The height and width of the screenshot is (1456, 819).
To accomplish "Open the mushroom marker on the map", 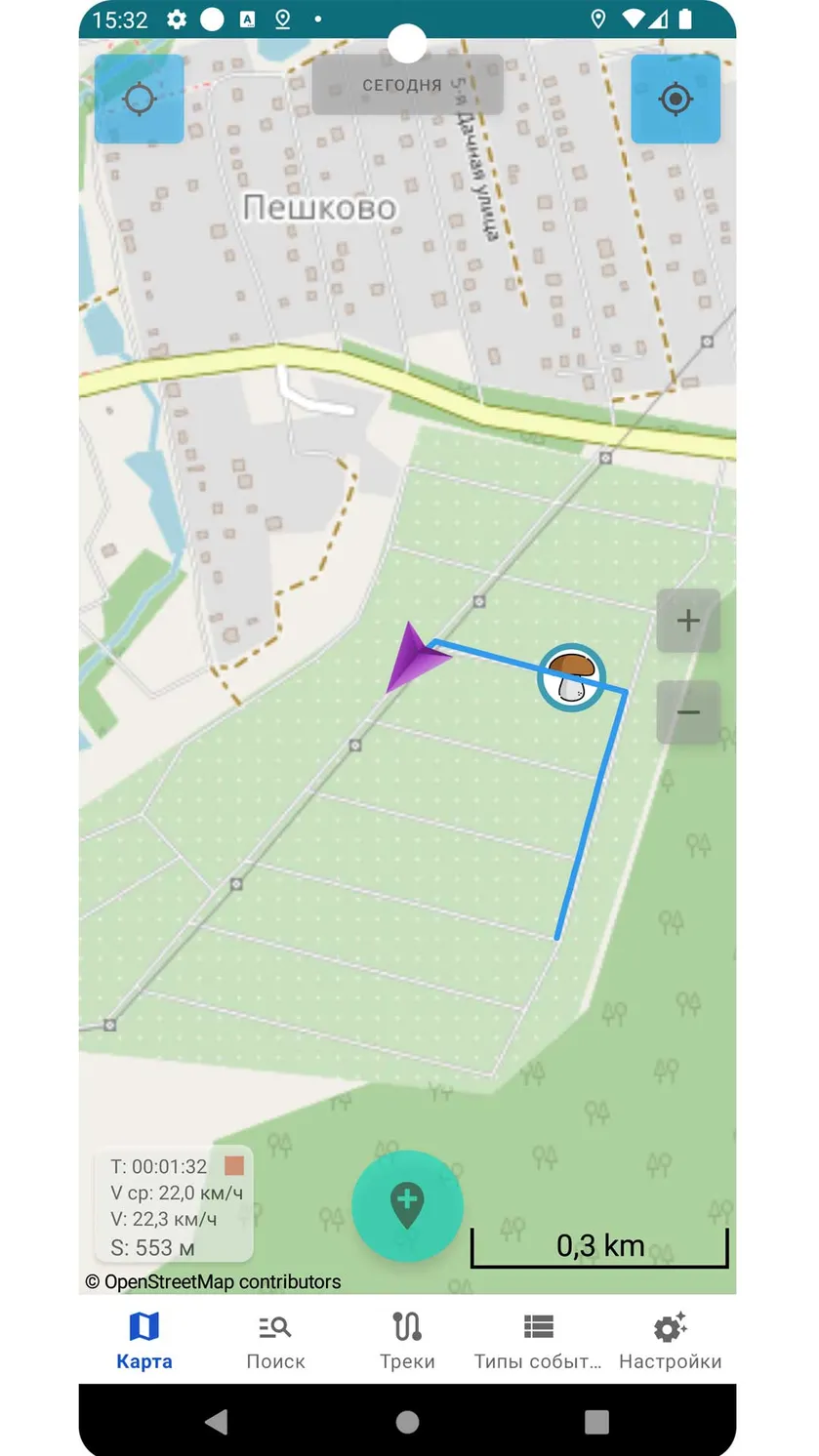I will click(x=571, y=677).
